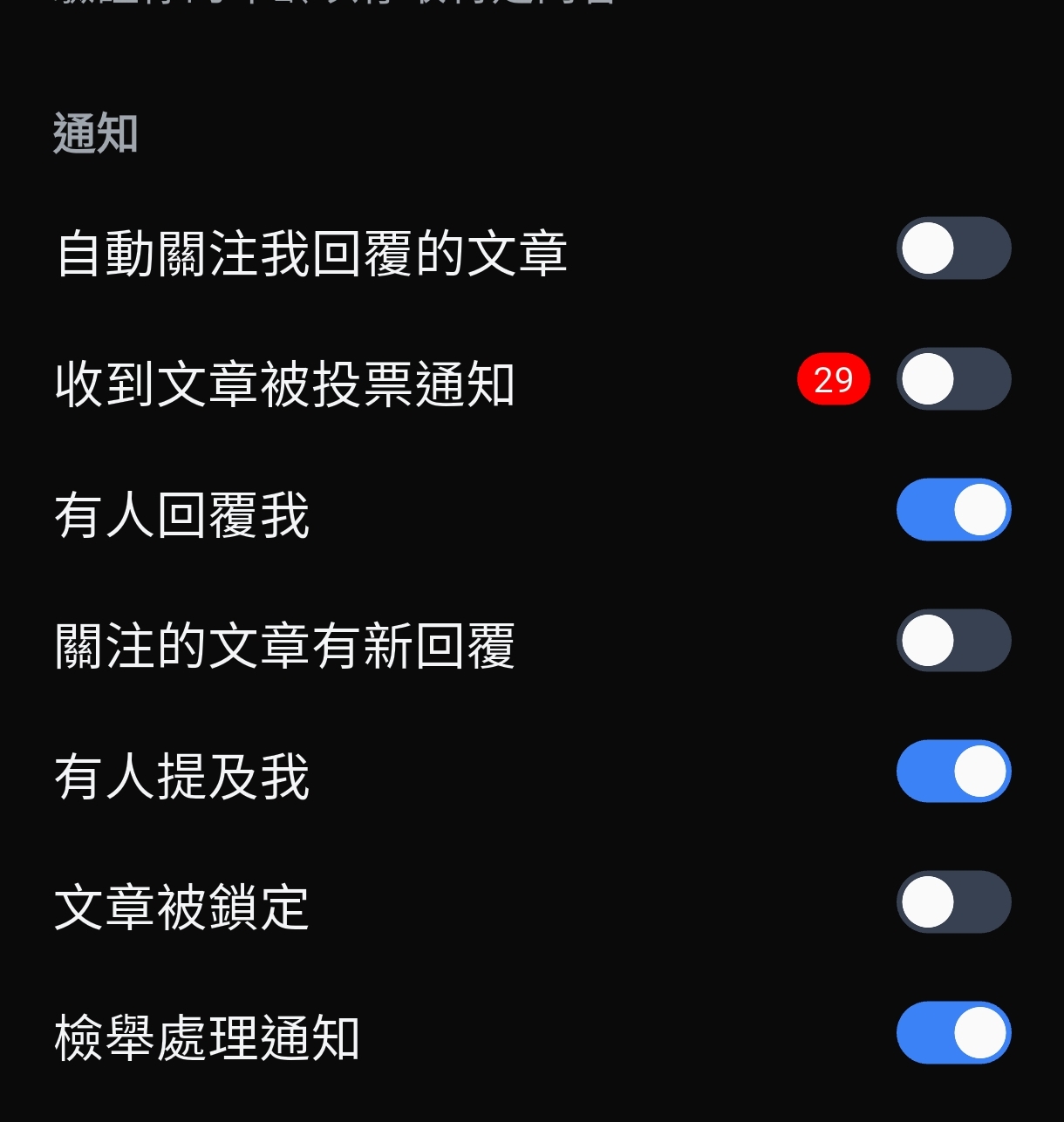Enable 自動關注我回覆的文章 switch
Viewport: 1064px width, 1122px height.
953,248
